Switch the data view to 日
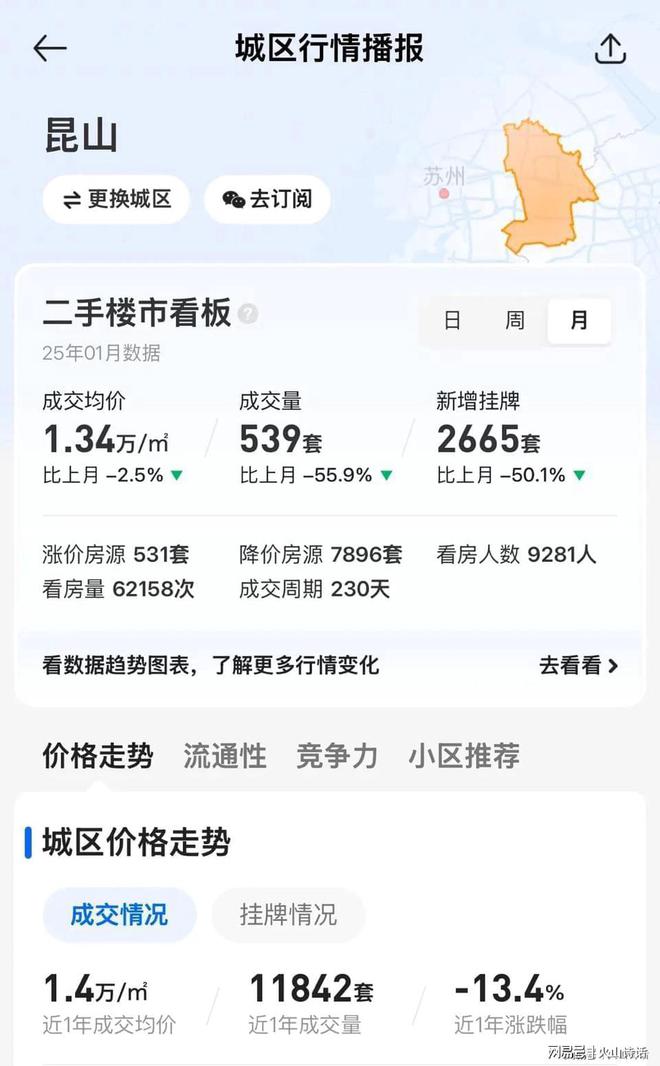 click(452, 321)
